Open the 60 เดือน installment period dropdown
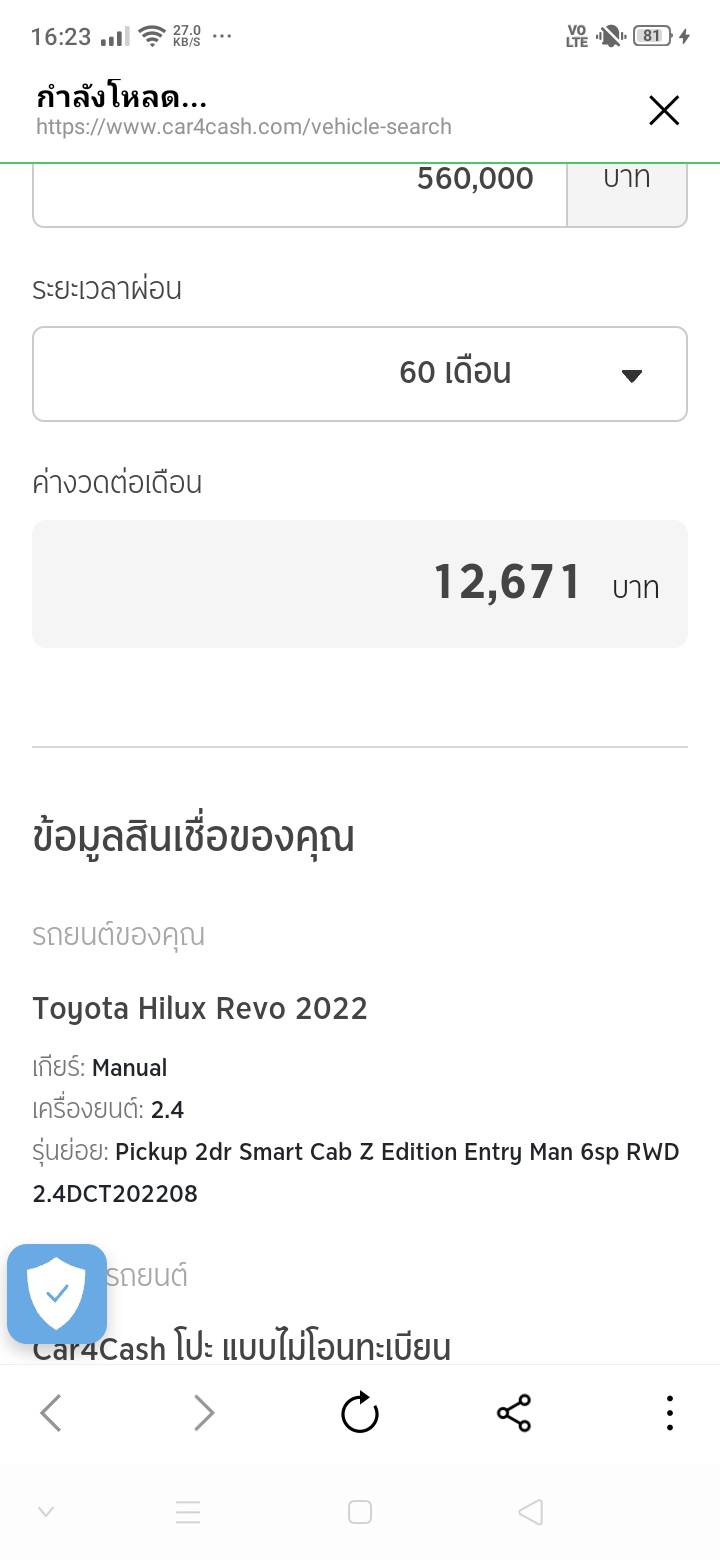Image resolution: width=720 pixels, height=1560 pixels. [360, 374]
